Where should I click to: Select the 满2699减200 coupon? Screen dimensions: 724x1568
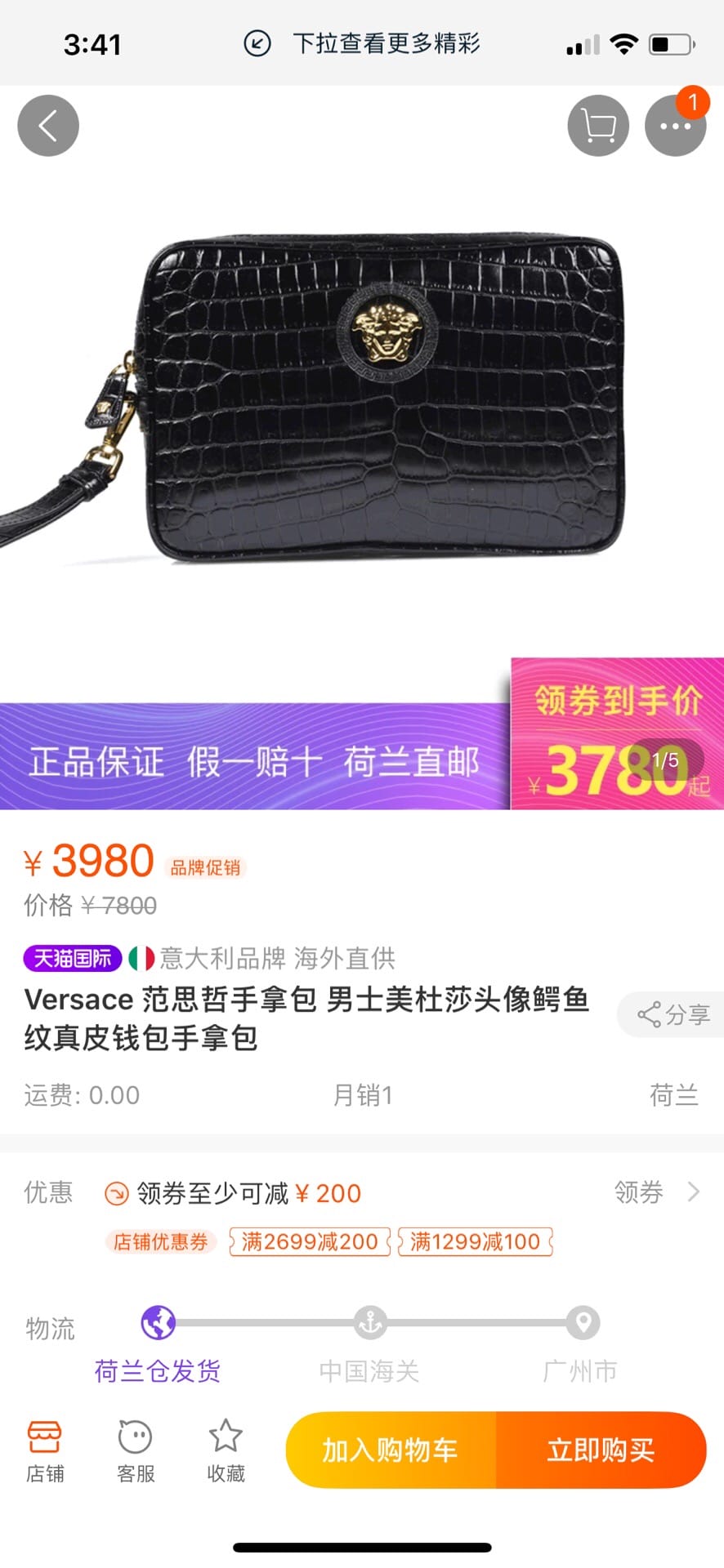point(310,1241)
